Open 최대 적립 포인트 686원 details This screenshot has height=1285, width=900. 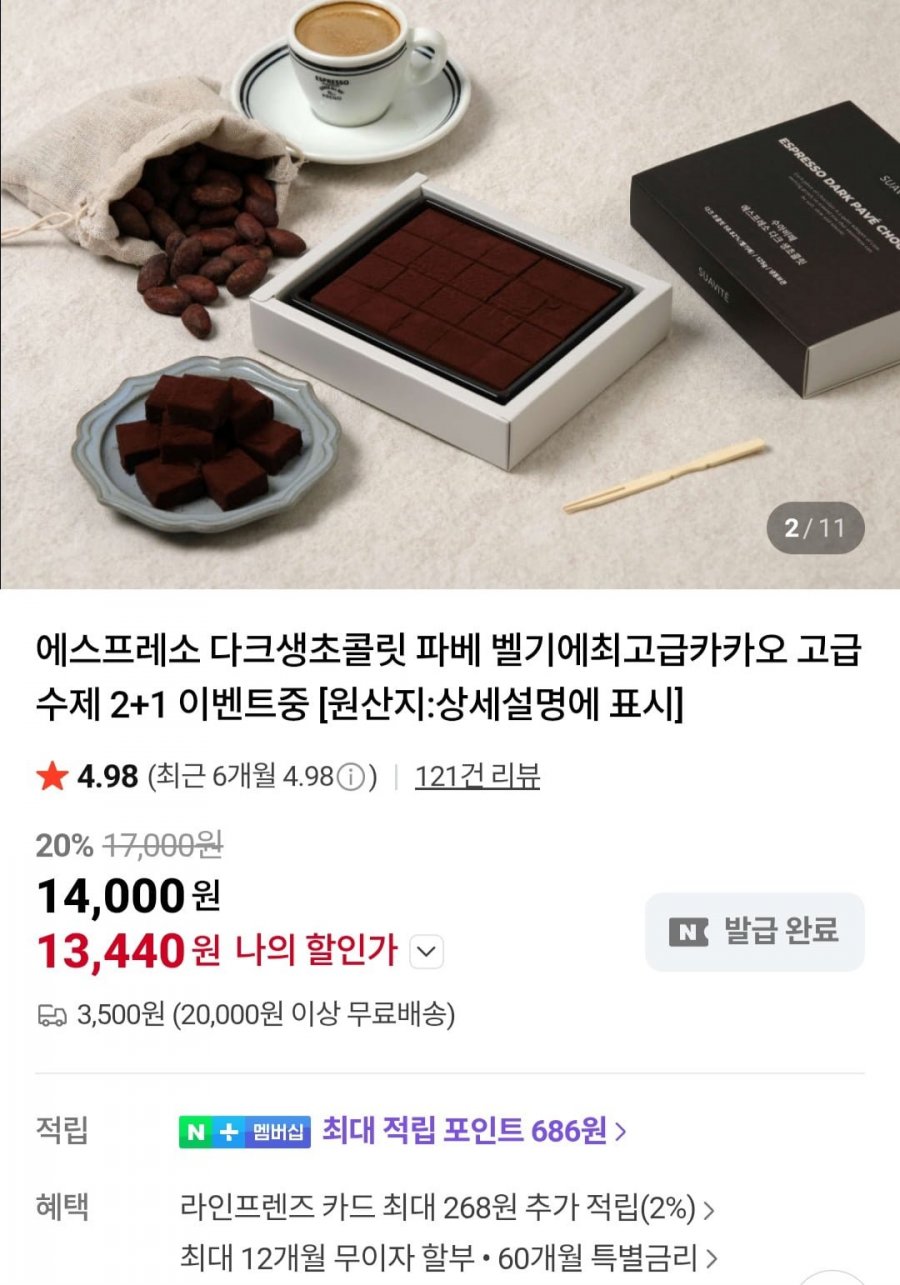[x=474, y=1131]
